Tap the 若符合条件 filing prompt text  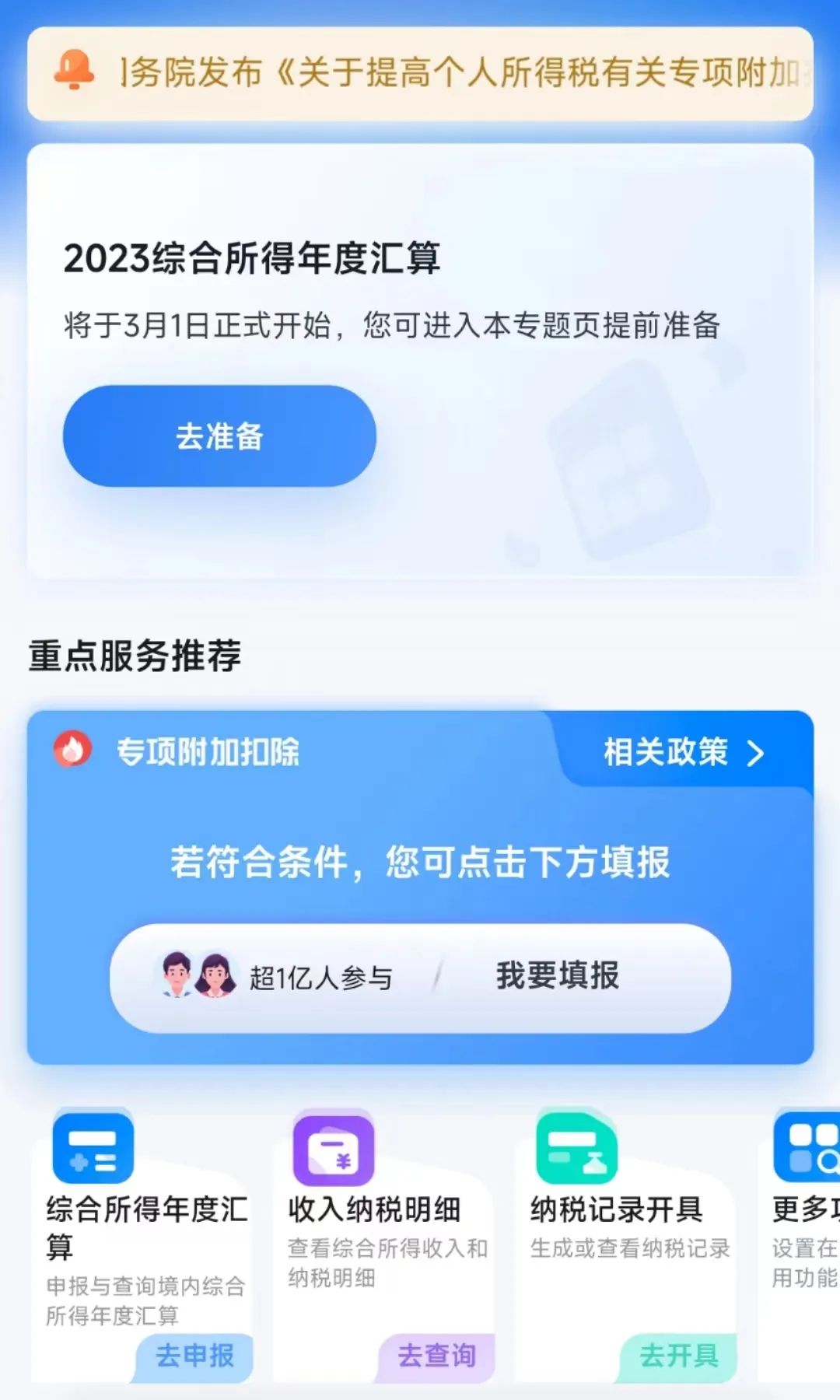pos(420,863)
